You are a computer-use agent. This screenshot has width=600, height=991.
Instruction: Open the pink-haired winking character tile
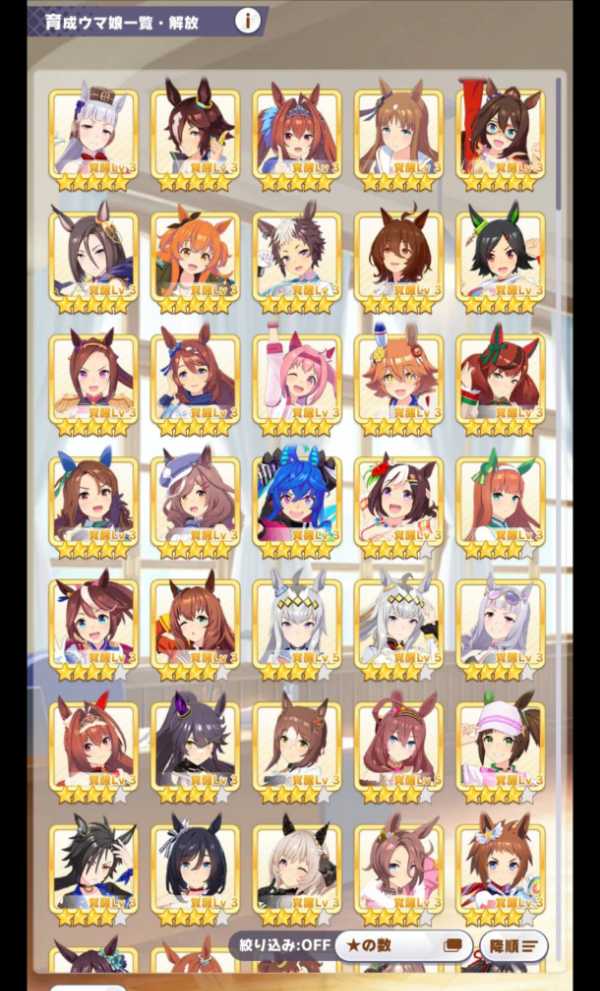pos(297,378)
